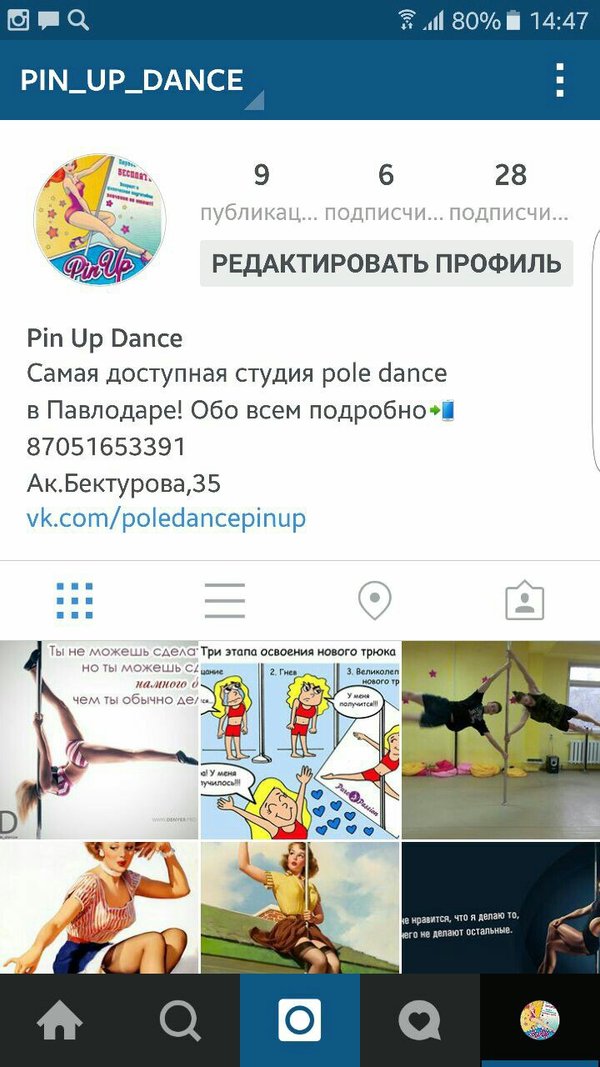Image resolution: width=600 pixels, height=1067 pixels.
Task: Open the home feed tab
Action: click(60, 1020)
